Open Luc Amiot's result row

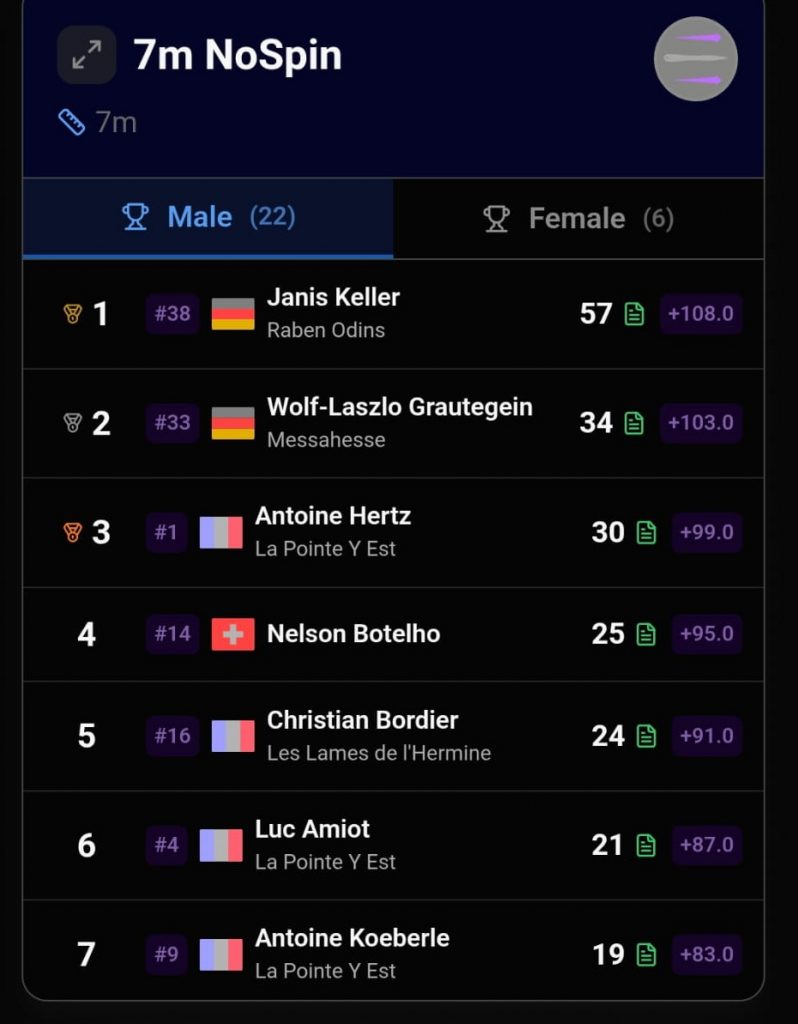pos(312,830)
